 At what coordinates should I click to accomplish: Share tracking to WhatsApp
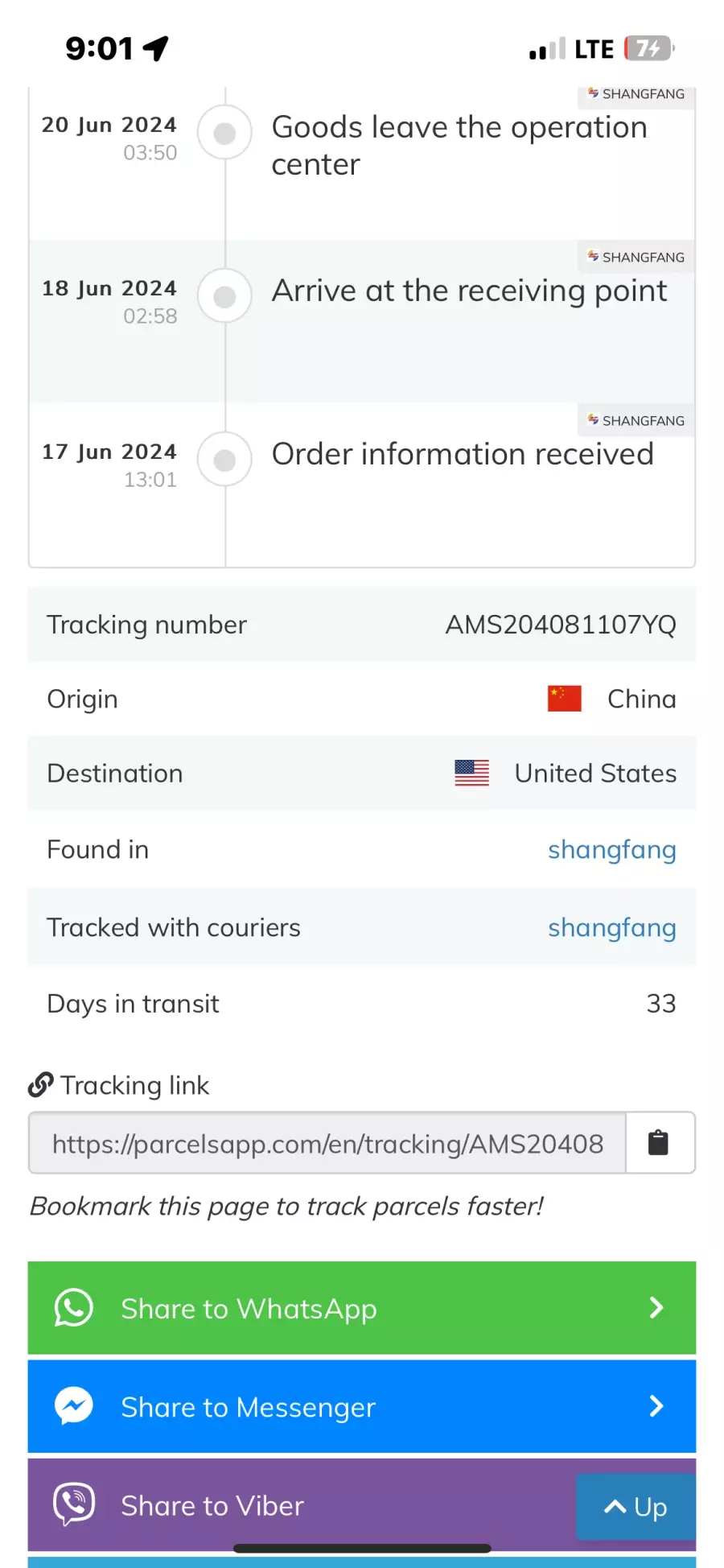point(362,1308)
